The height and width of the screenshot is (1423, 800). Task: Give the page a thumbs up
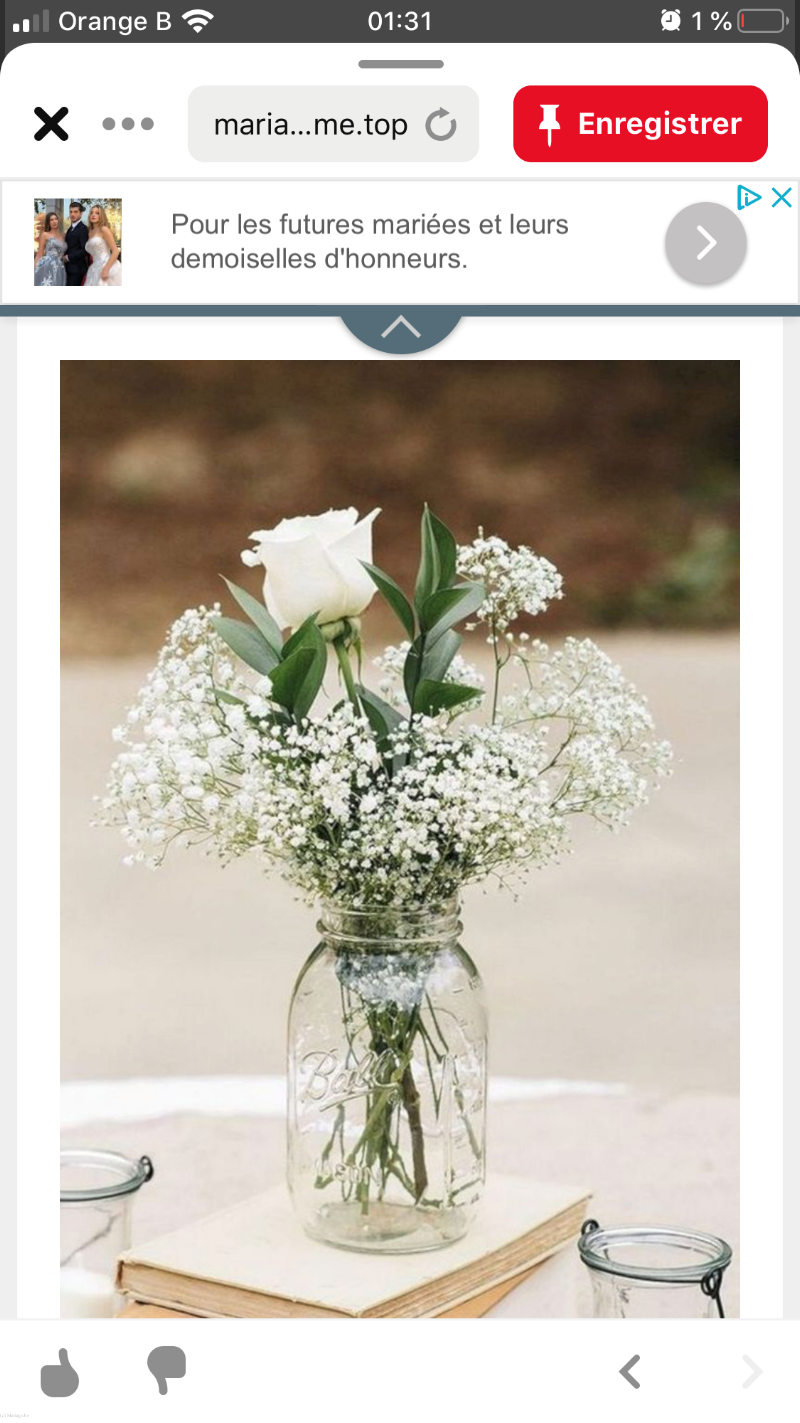60,1372
